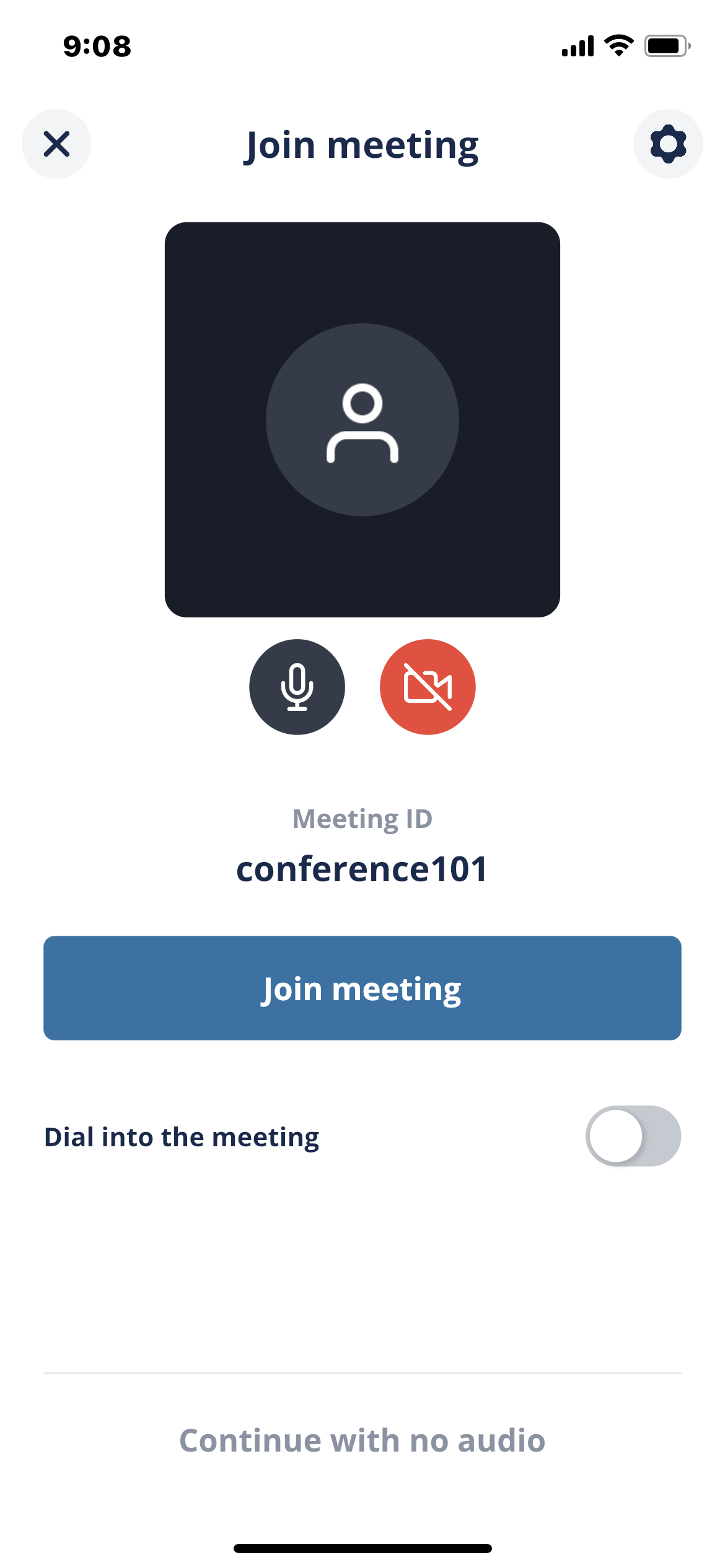Viewport: 725px width, 1568px height.
Task: Enable the camera by tapping the red camera icon
Action: click(427, 687)
